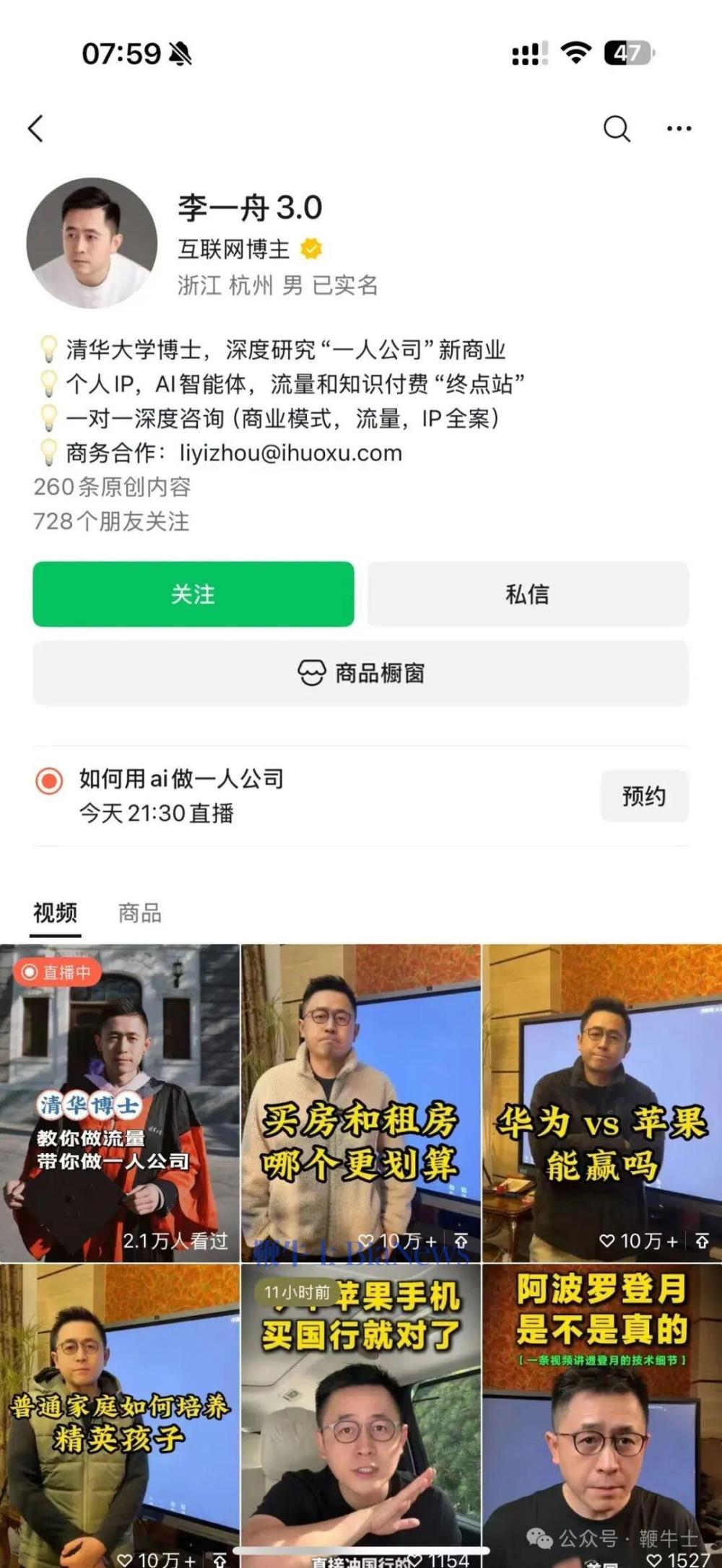722x1568 pixels.
Task: Open the three-dot overflow menu
Action: pos(679,129)
